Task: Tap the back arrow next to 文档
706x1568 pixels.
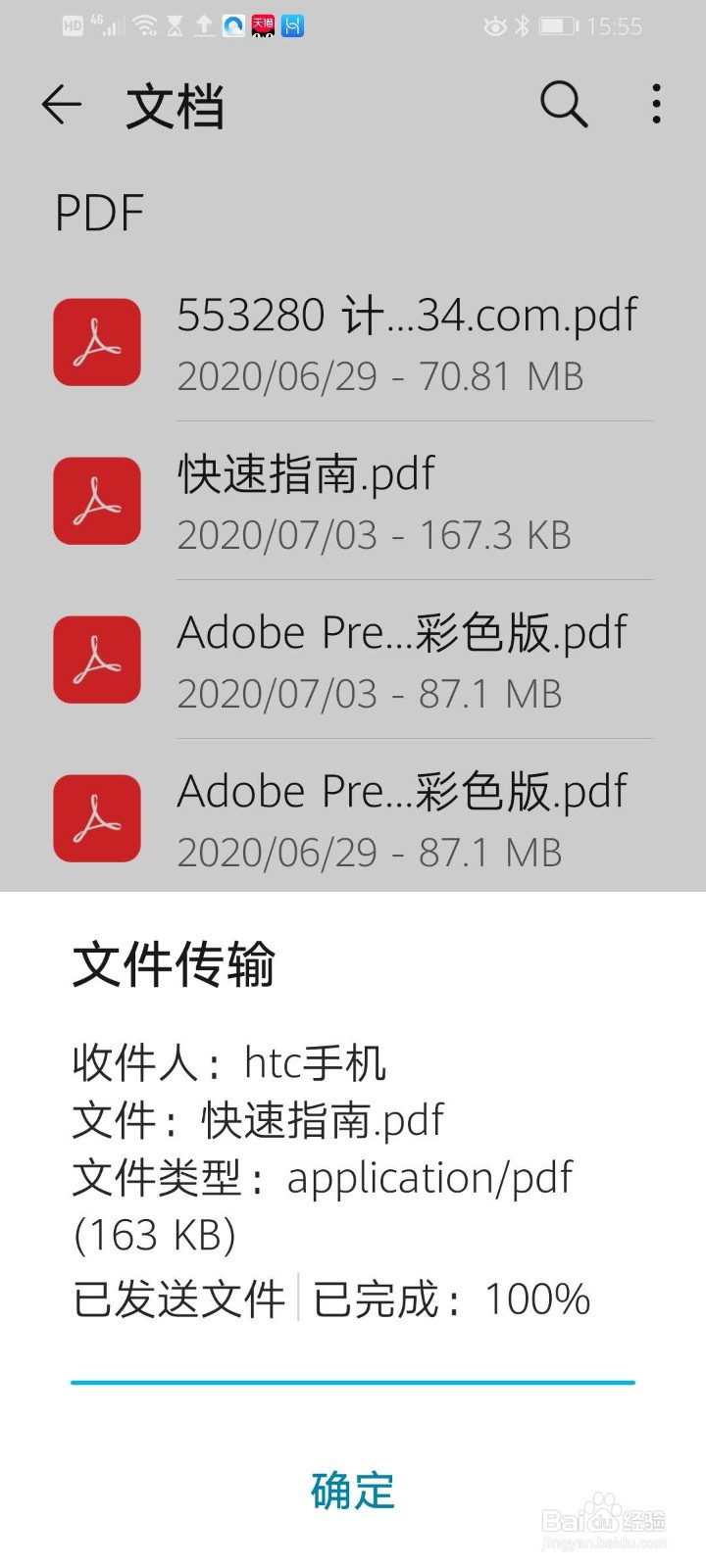Action: (62, 105)
